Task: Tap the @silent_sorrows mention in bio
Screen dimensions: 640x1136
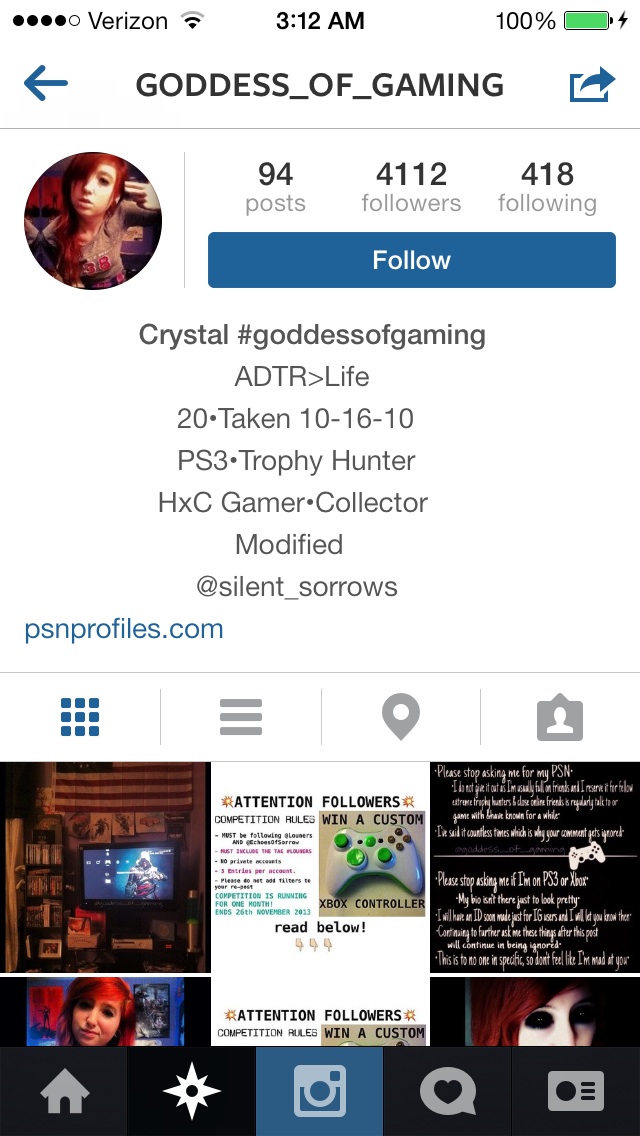Action: click(296, 587)
